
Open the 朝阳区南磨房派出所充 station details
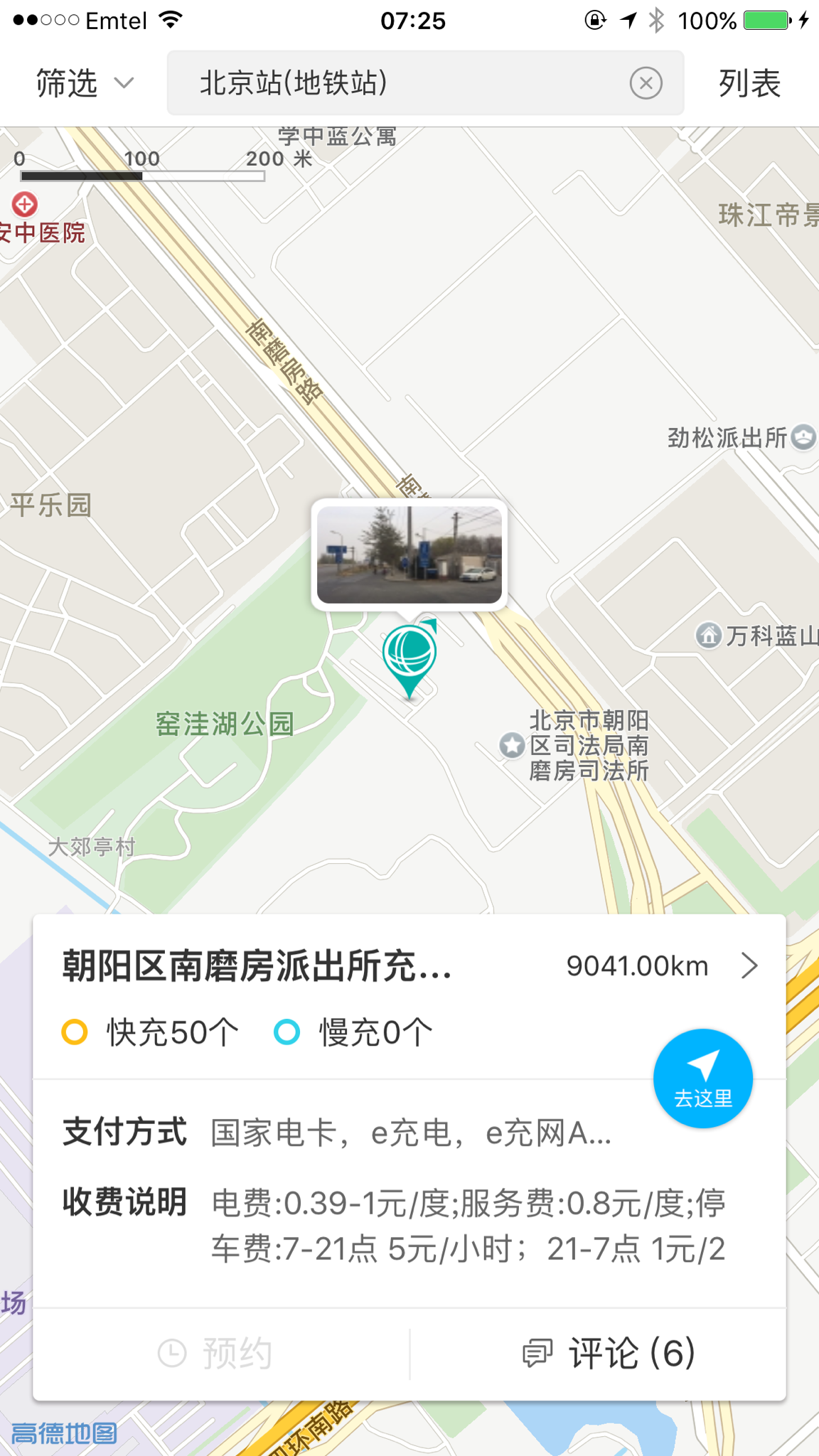coord(409,966)
